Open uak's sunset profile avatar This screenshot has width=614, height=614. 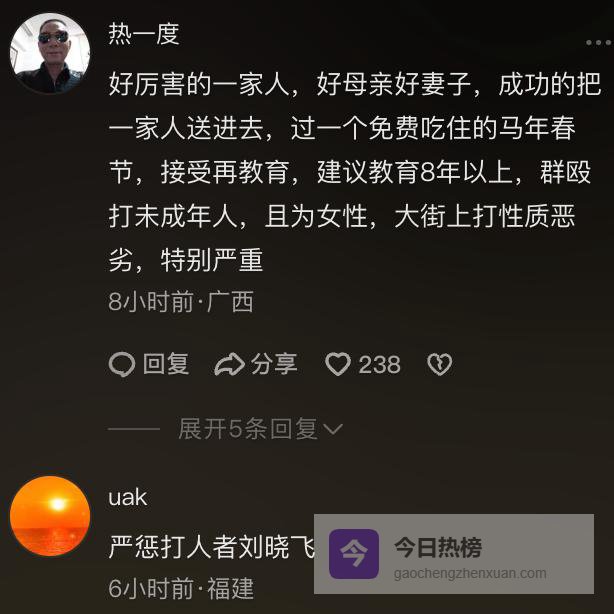(x=49, y=515)
